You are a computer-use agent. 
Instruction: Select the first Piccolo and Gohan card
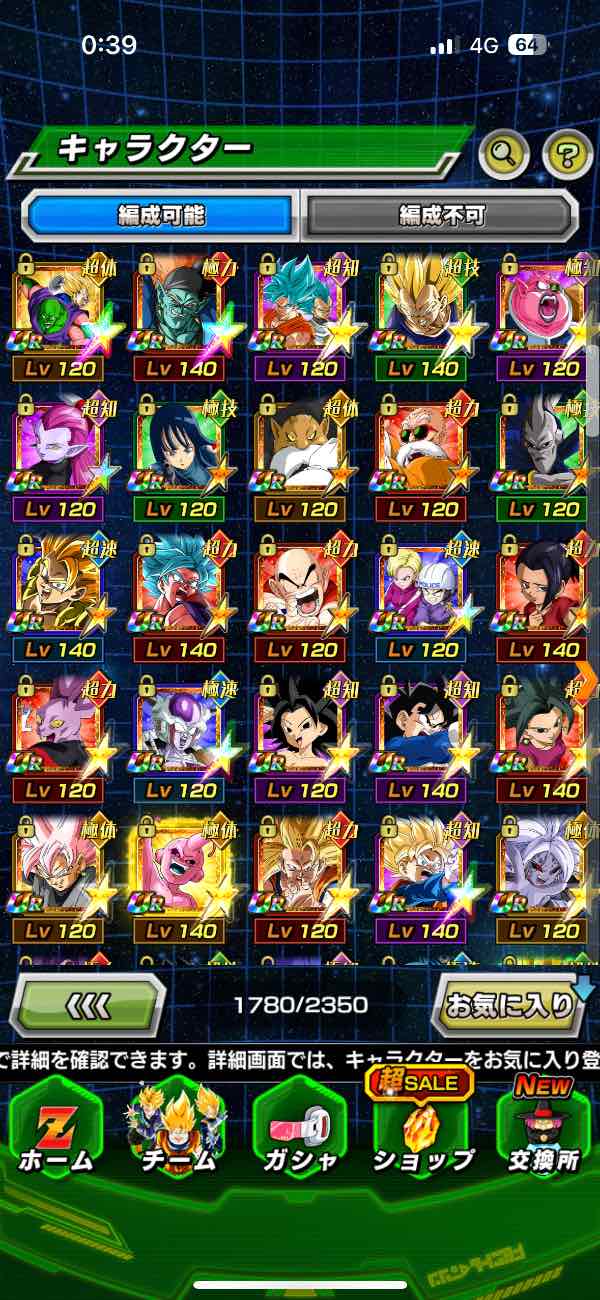(x=58, y=313)
